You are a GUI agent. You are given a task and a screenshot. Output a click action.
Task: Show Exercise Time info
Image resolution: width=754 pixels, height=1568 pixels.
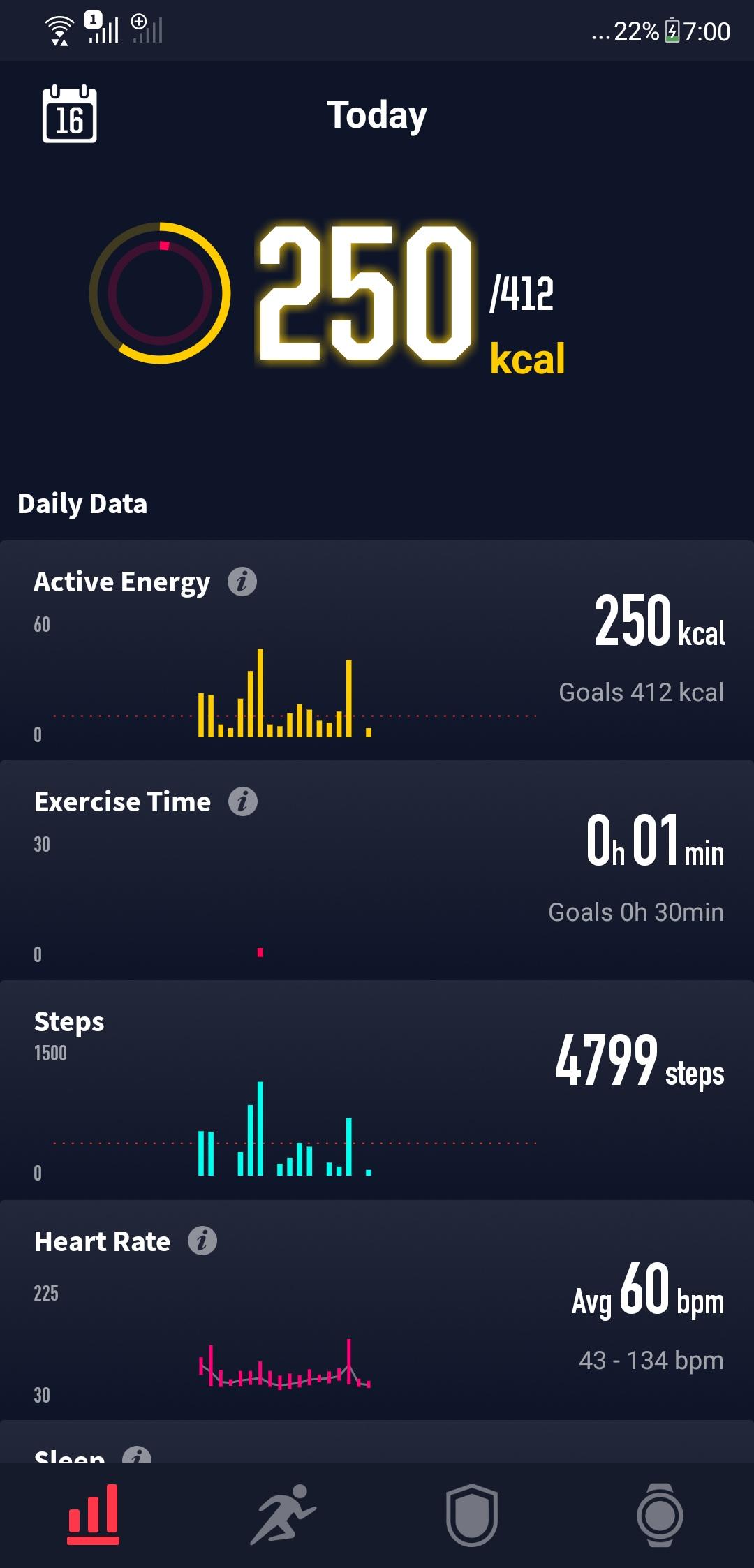coord(243,801)
